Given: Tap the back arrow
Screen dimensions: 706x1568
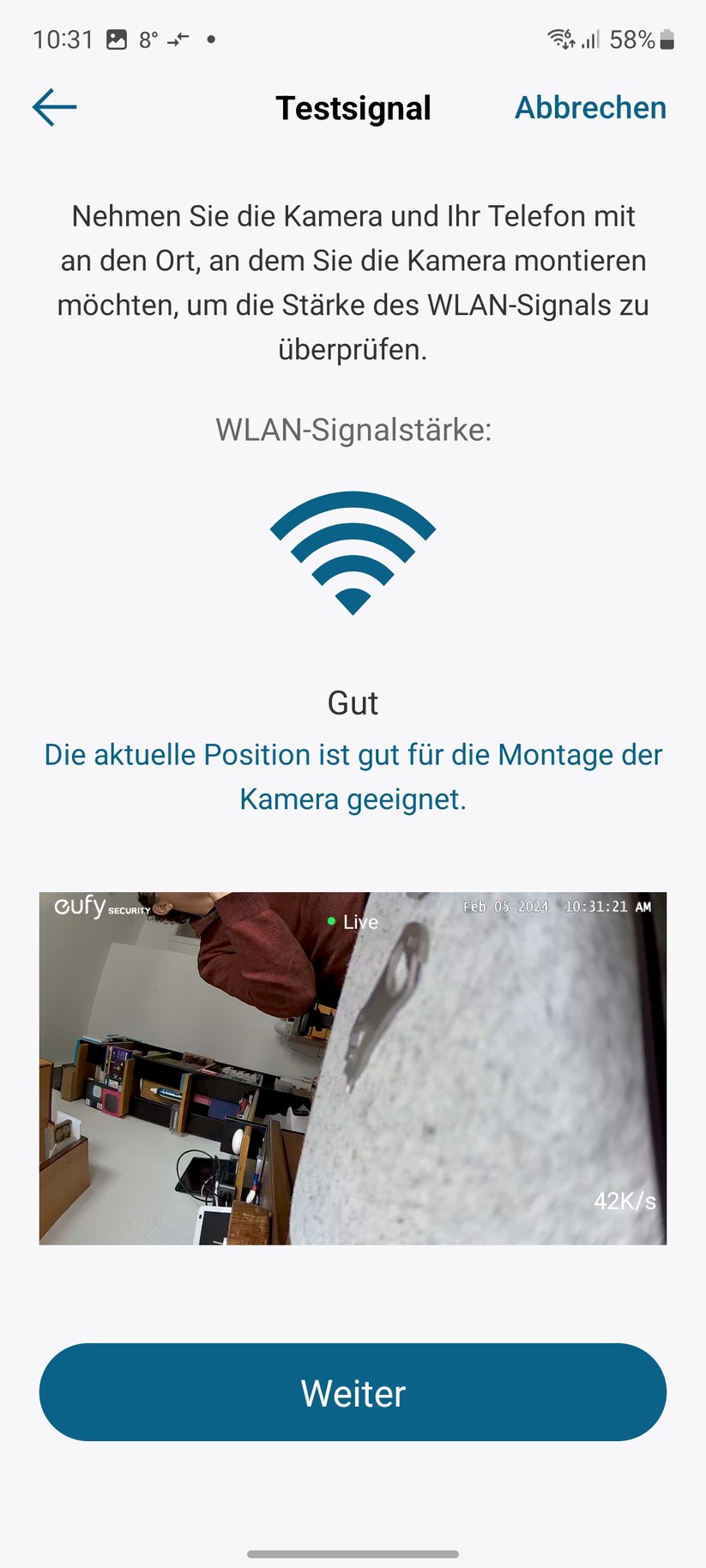Looking at the screenshot, I should 53,106.
